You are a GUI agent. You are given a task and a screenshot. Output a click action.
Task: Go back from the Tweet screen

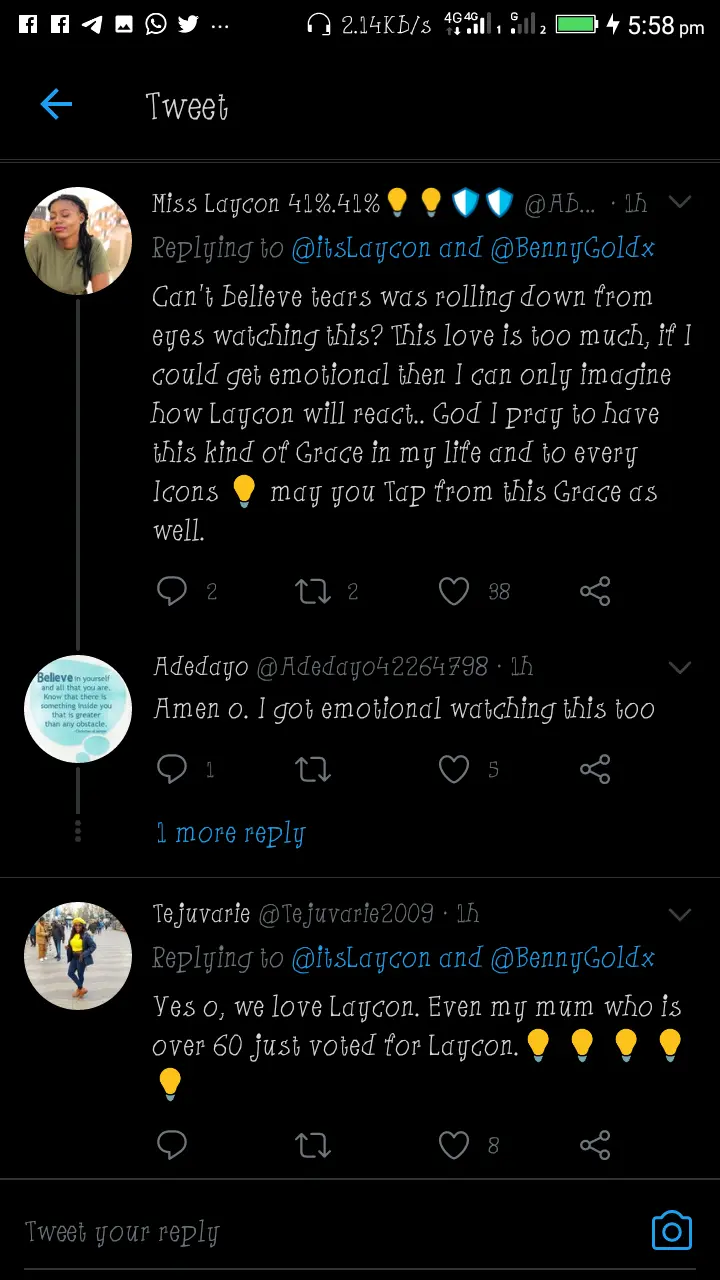coord(56,104)
